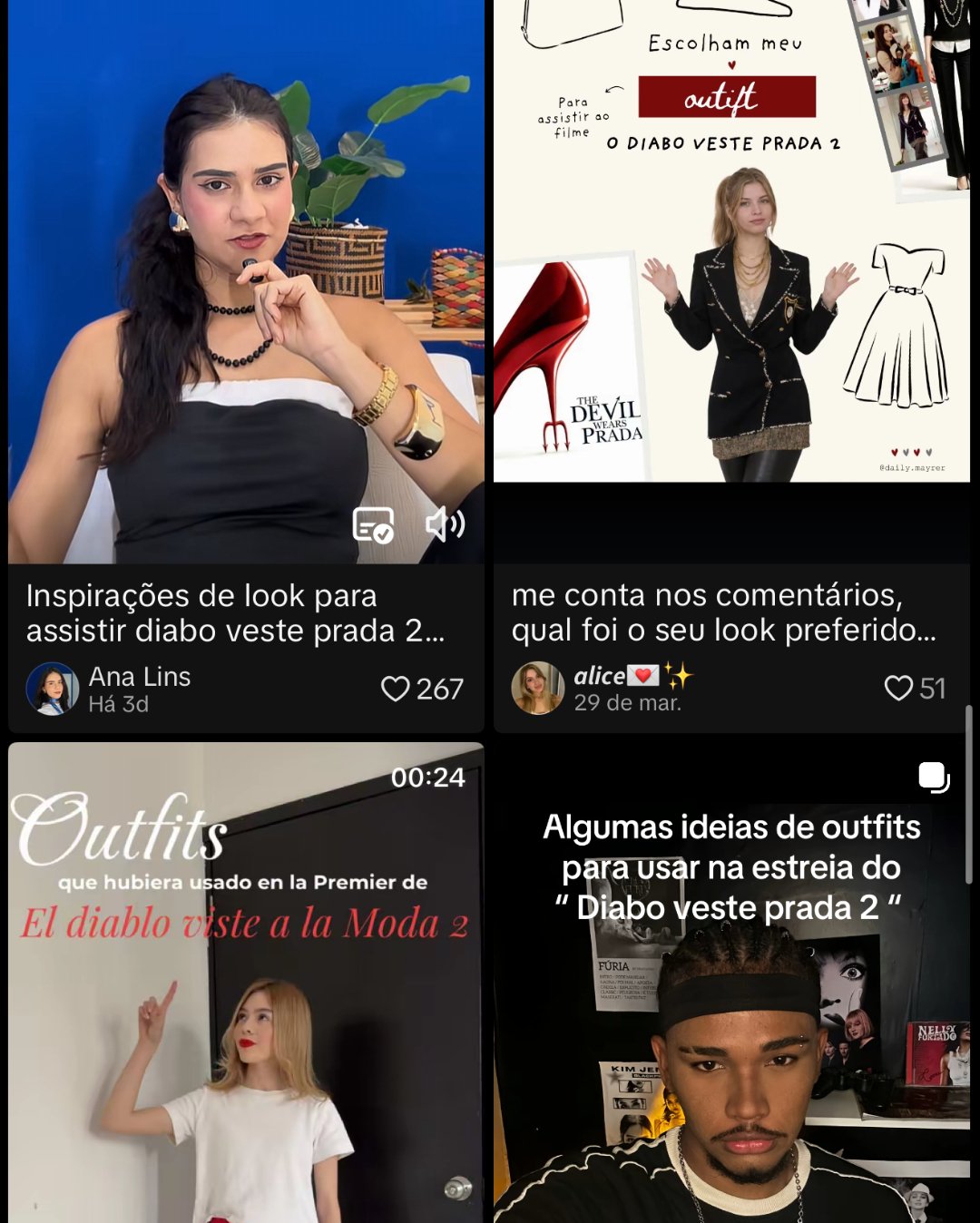The height and width of the screenshot is (1223, 980).
Task: Unmute sound on Ana Lins's video
Action: click(445, 524)
